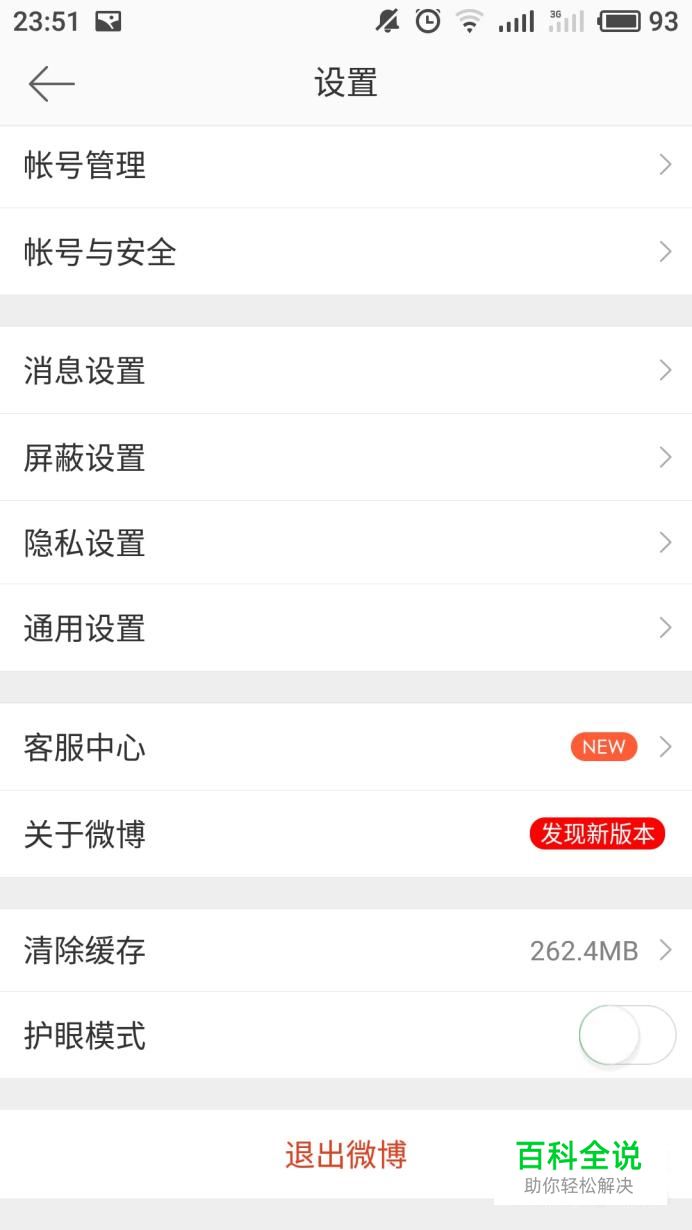
Task: Log out with 退出微博
Action: (x=345, y=1155)
